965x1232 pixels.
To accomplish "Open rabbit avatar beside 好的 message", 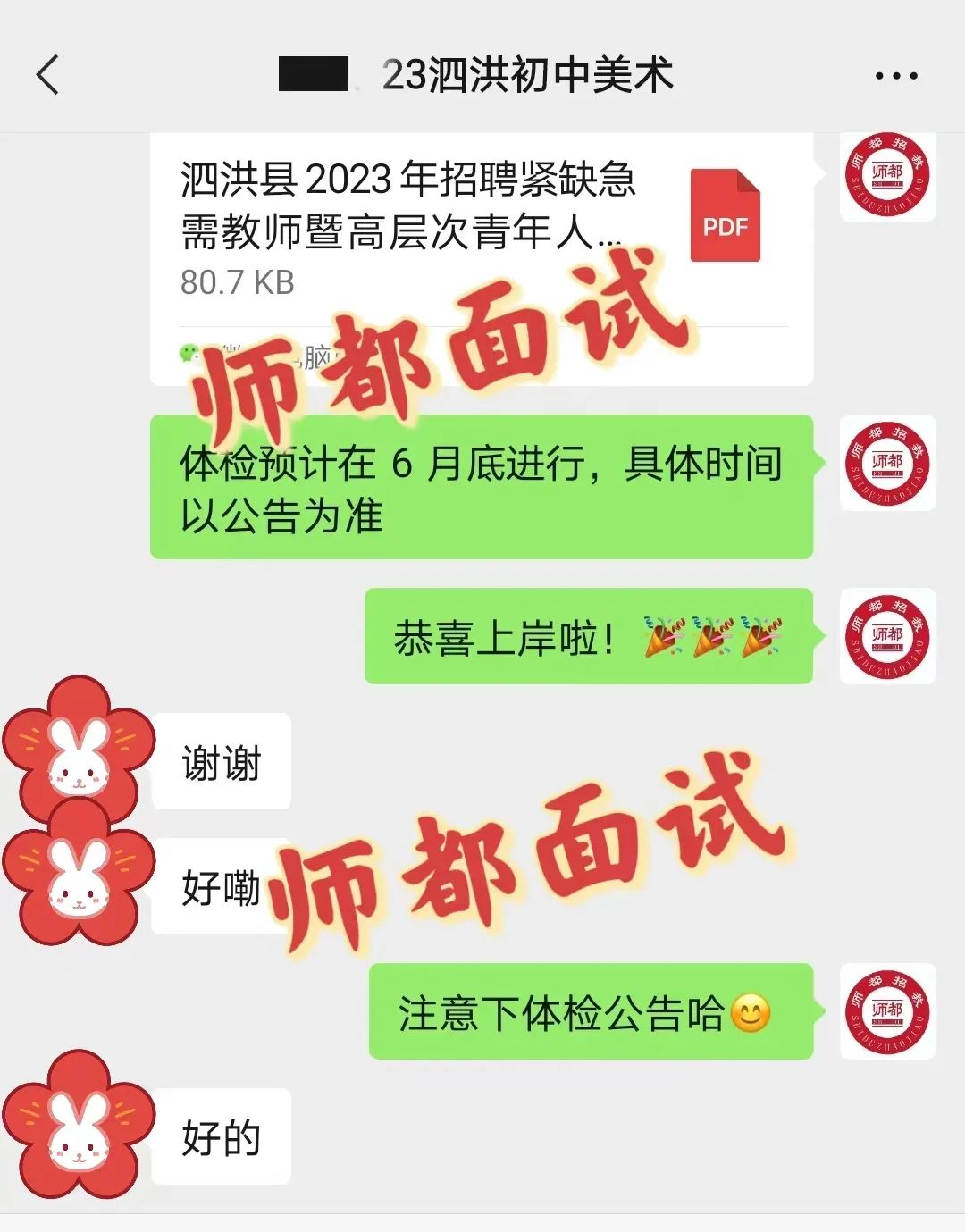I will 79,1125.
